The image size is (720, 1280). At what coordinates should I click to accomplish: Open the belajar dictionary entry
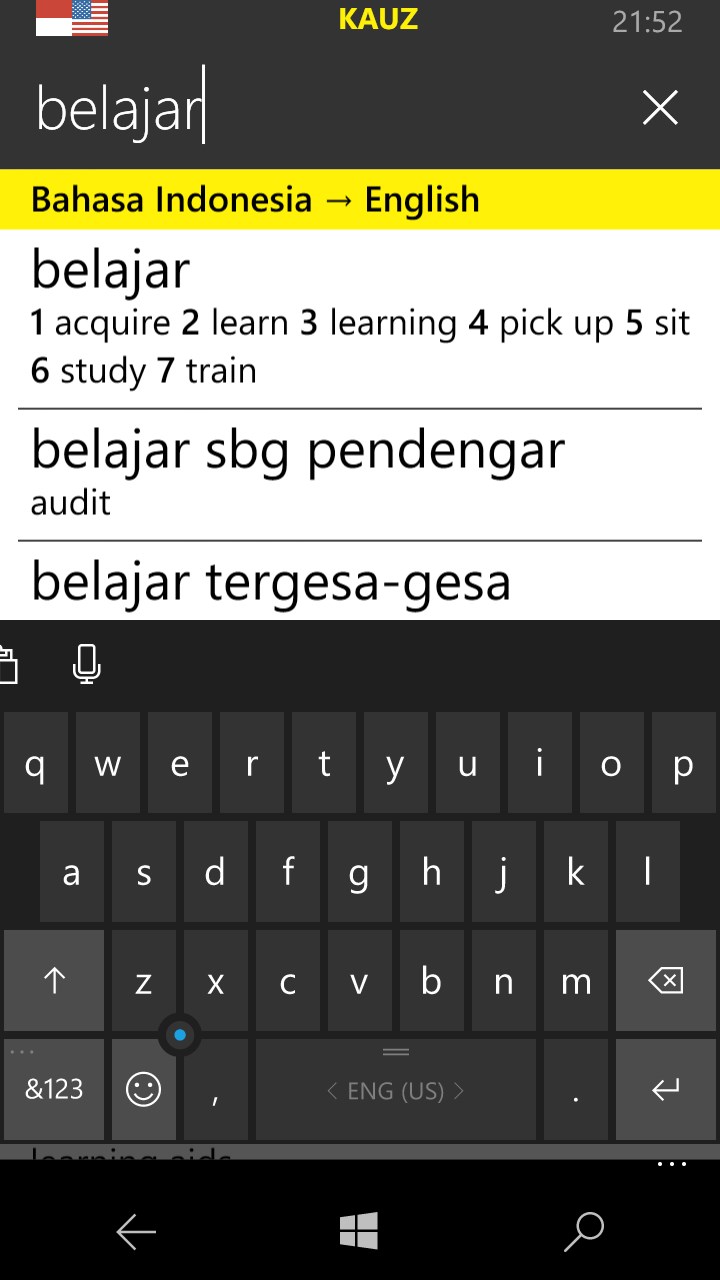pyautogui.click(x=360, y=320)
